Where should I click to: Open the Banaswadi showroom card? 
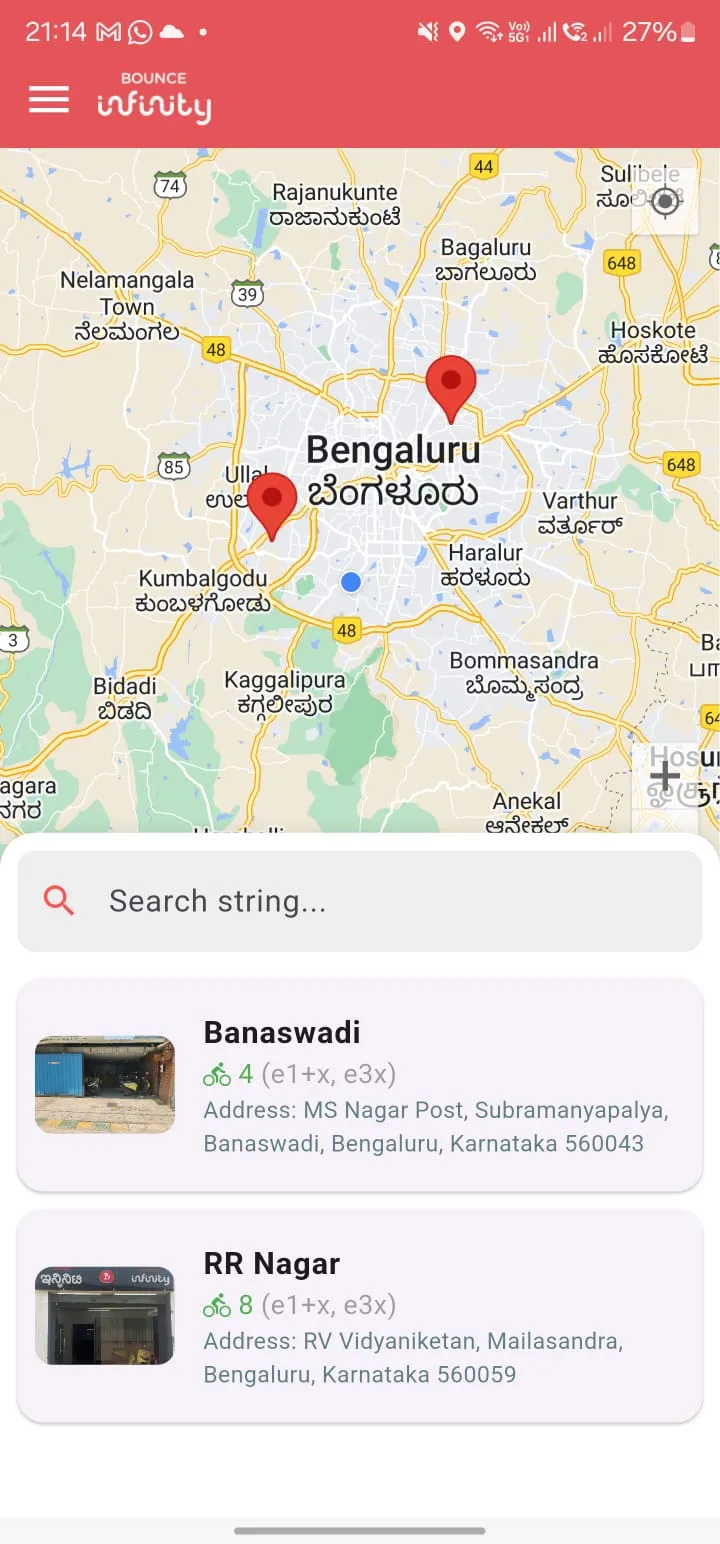pos(360,1085)
